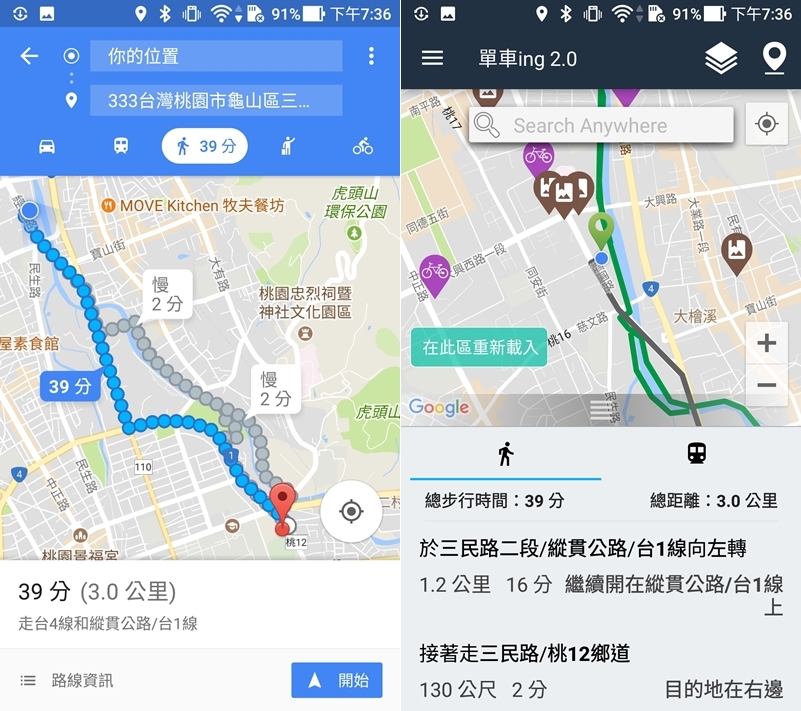Tap 在此區重新載入 to reload area
The width and height of the screenshot is (801, 711).
[x=479, y=347]
